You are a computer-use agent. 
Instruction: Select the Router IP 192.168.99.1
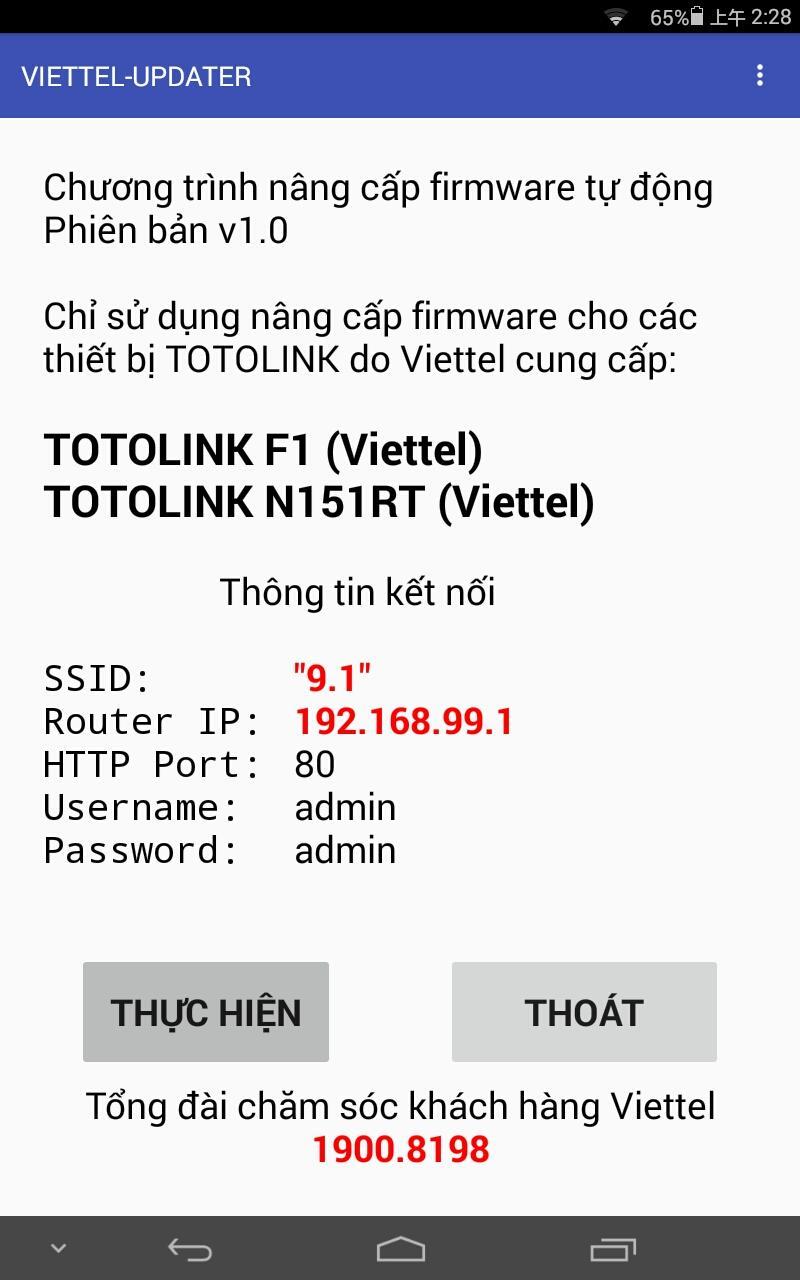point(404,720)
